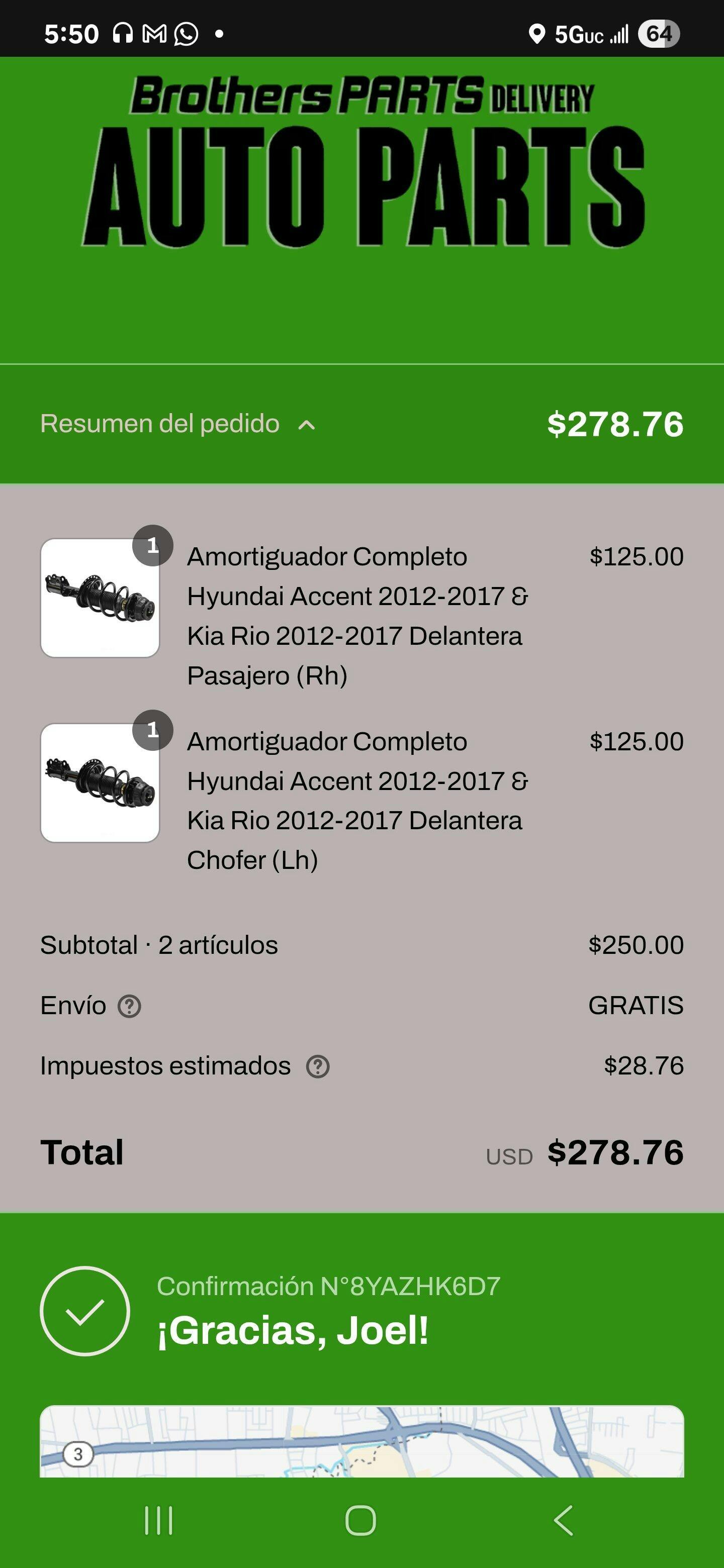Go back using the system back button
Screen dimensions: 724x1568
pyautogui.click(x=563, y=1521)
